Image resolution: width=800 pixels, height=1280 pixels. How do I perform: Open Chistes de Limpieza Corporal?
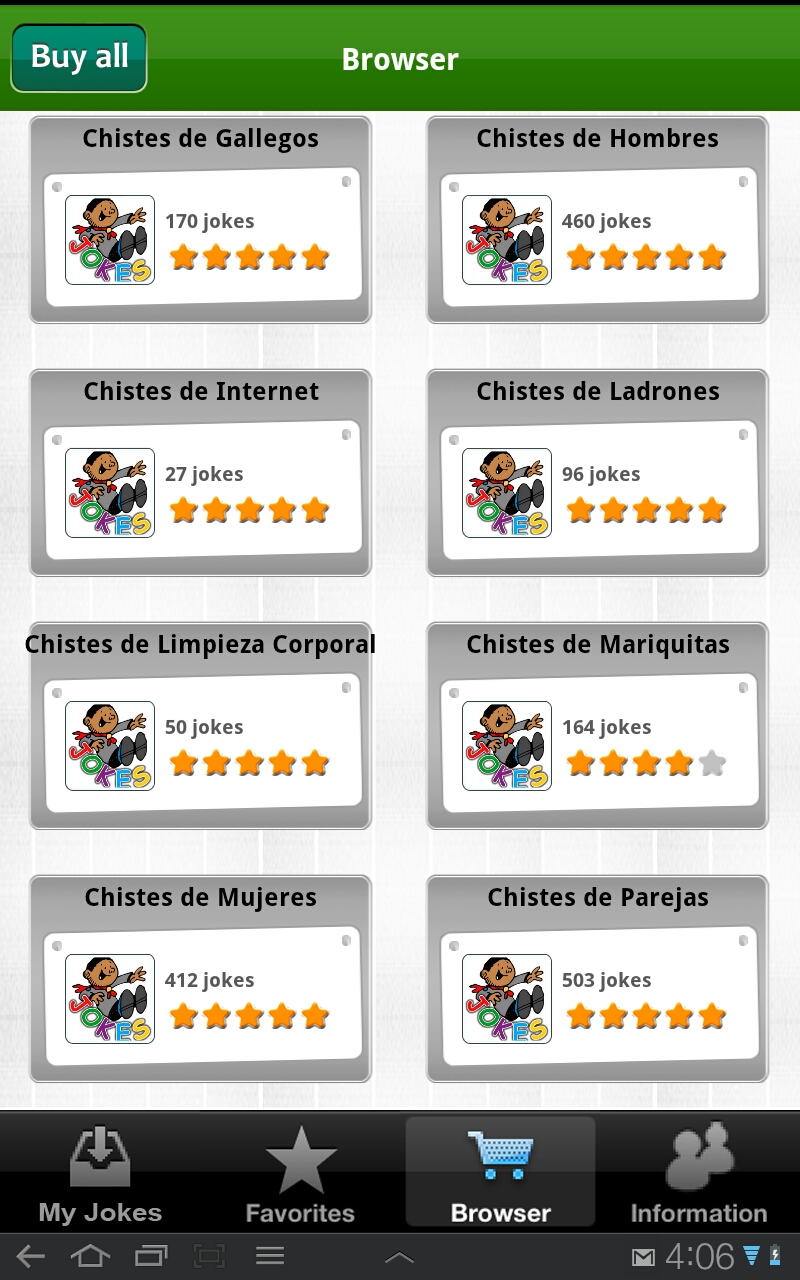[200, 726]
